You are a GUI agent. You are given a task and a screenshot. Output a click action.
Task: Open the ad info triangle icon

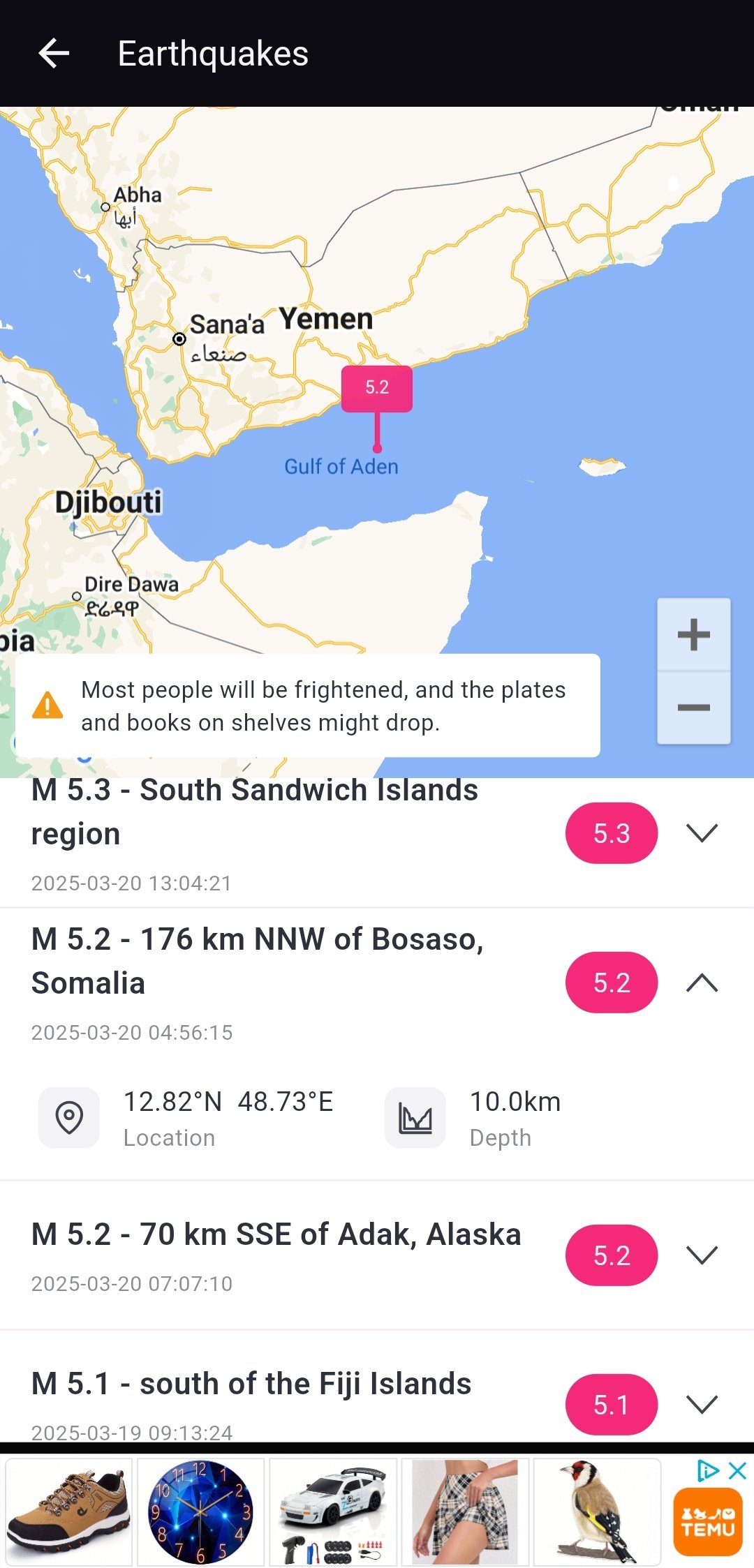pos(708,1471)
